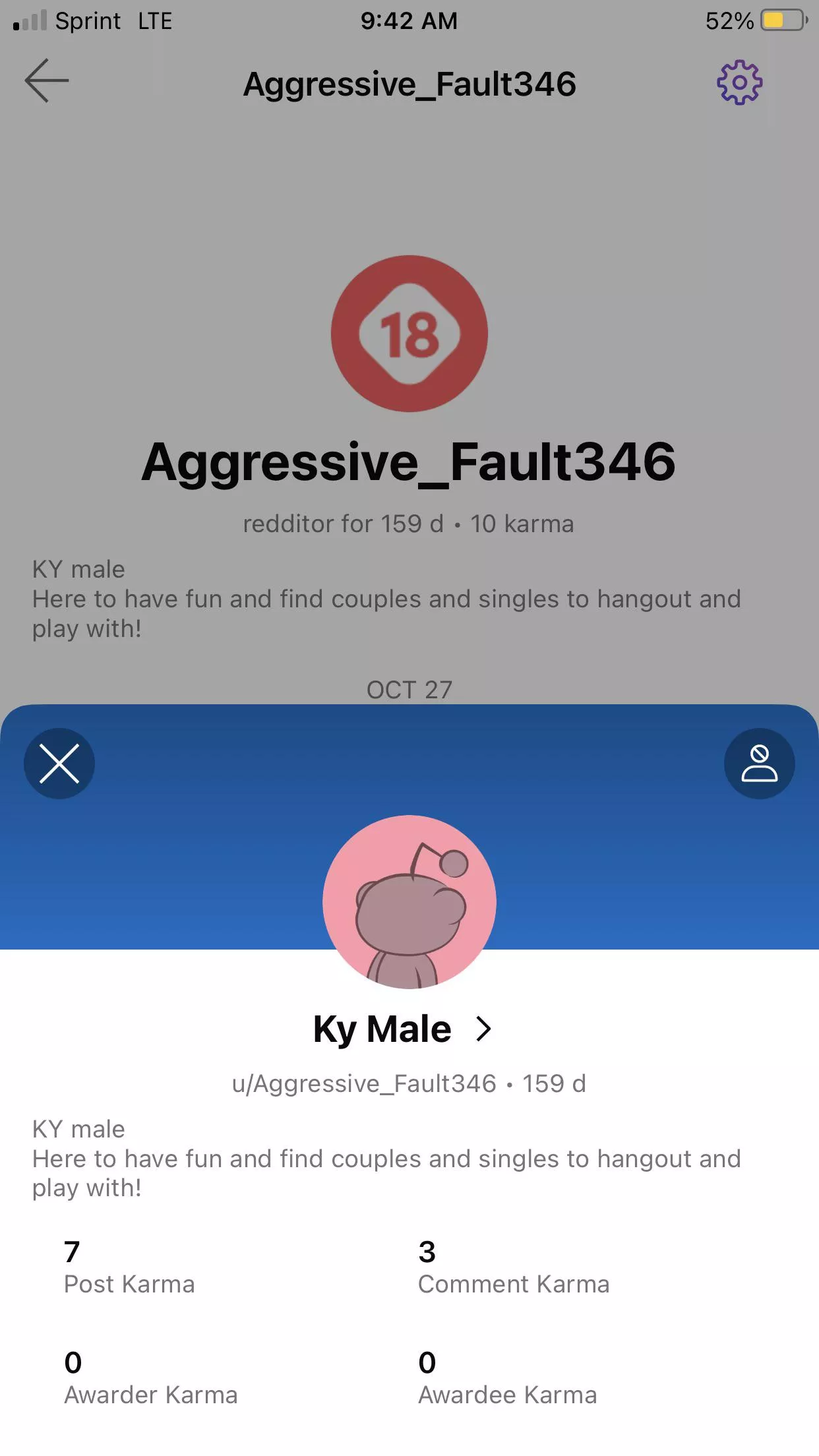Viewport: 819px width, 1456px height.
Task: Open Ky Male's full profile
Action: point(402,1029)
